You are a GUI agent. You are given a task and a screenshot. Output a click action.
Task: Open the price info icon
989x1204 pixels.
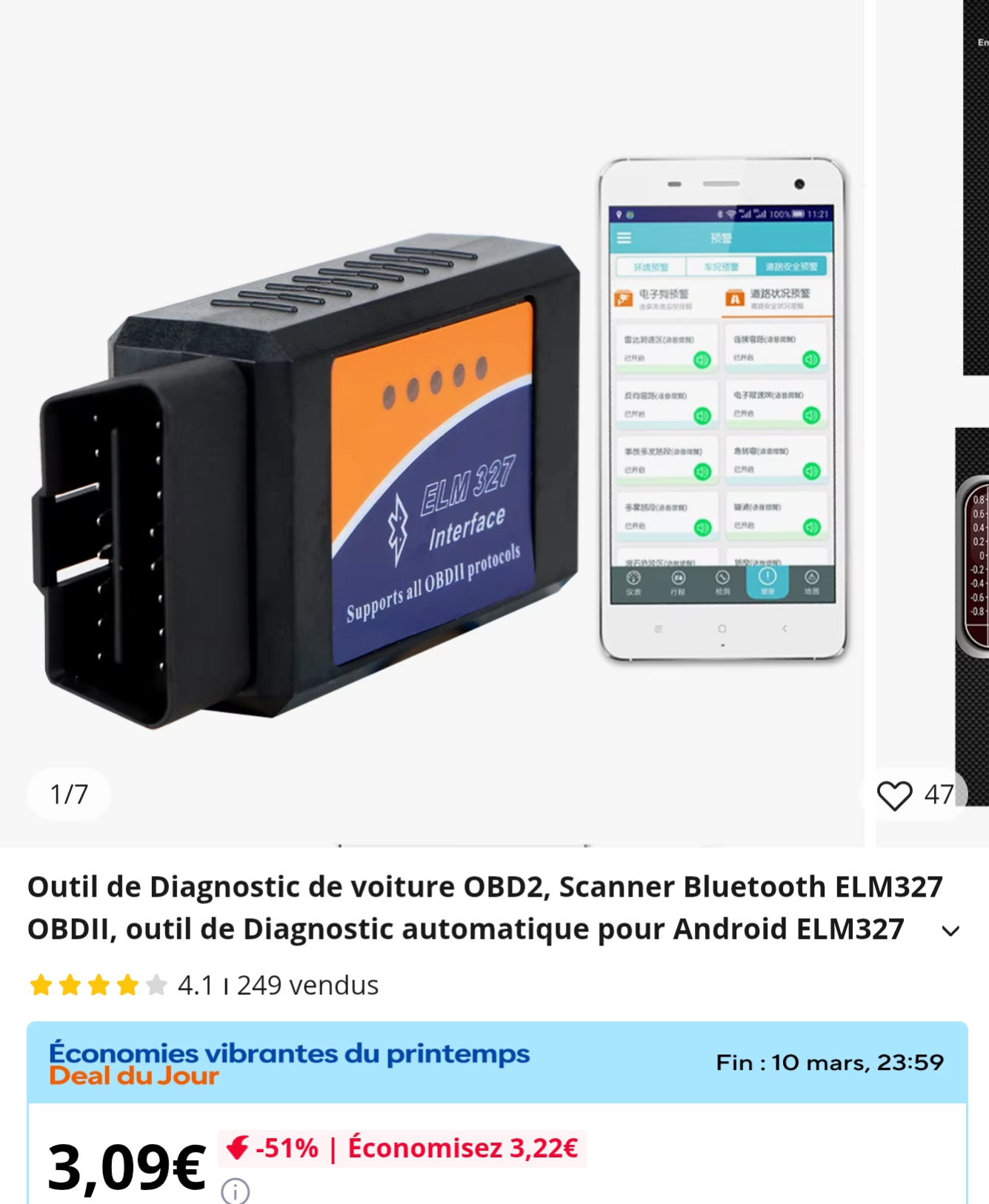(236, 1191)
